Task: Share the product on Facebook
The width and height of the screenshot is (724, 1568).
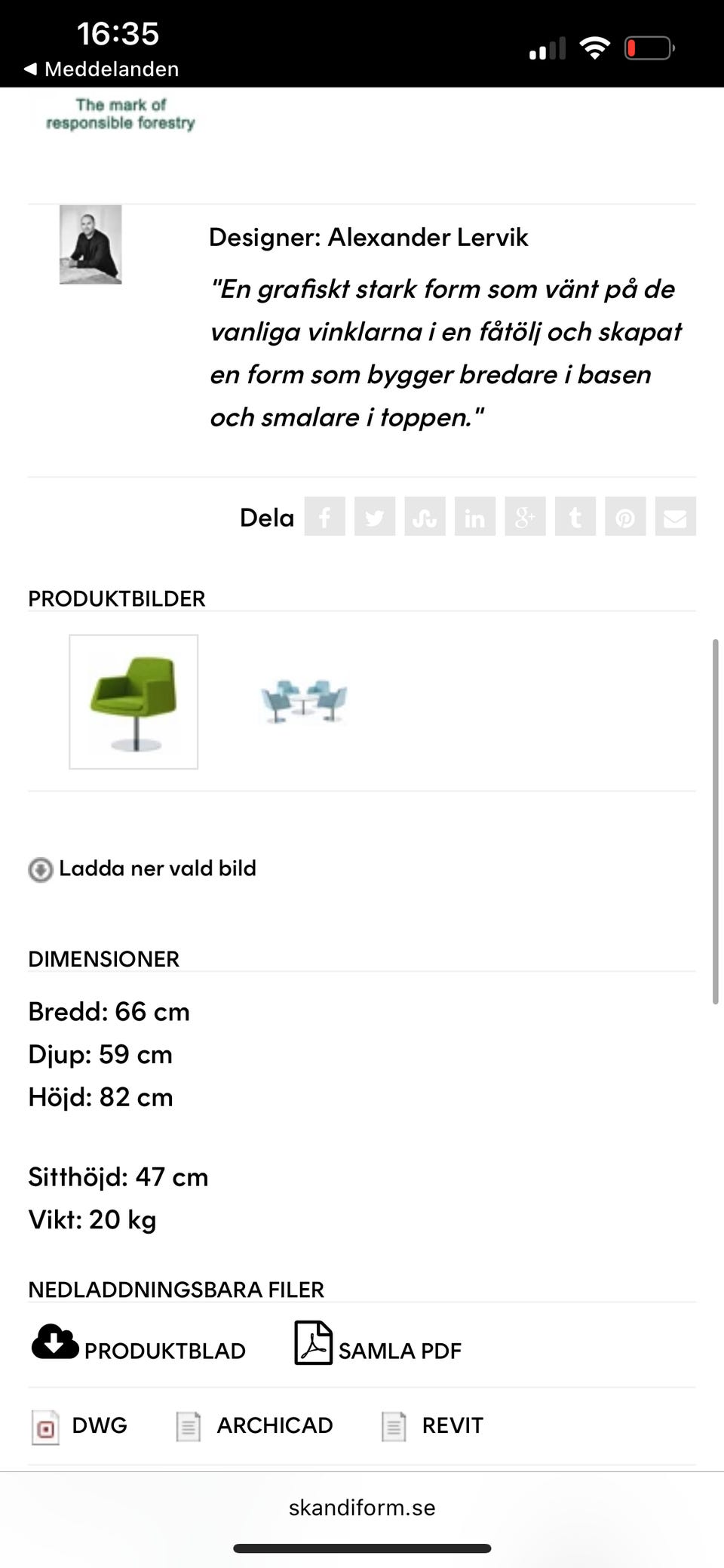Action: tap(324, 517)
